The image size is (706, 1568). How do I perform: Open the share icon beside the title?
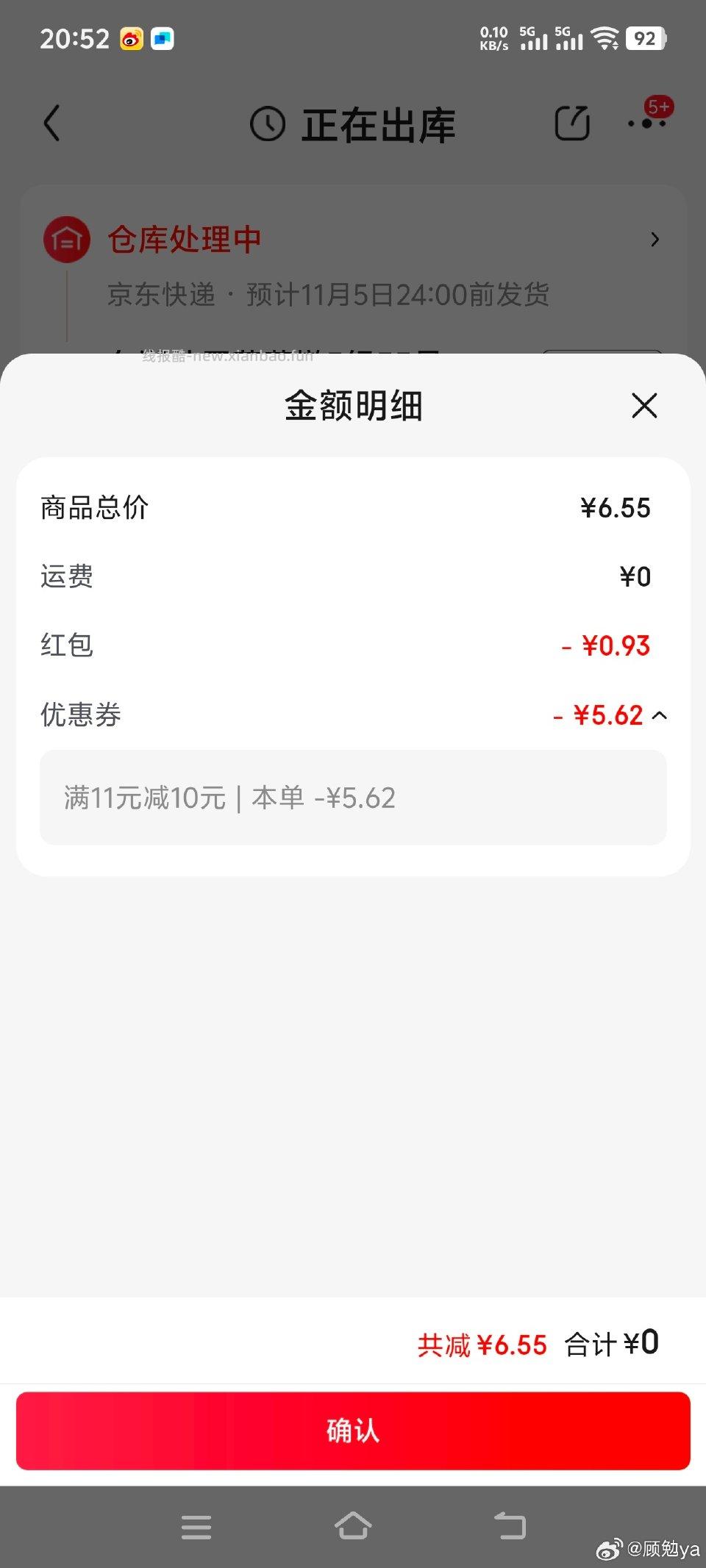tap(573, 123)
